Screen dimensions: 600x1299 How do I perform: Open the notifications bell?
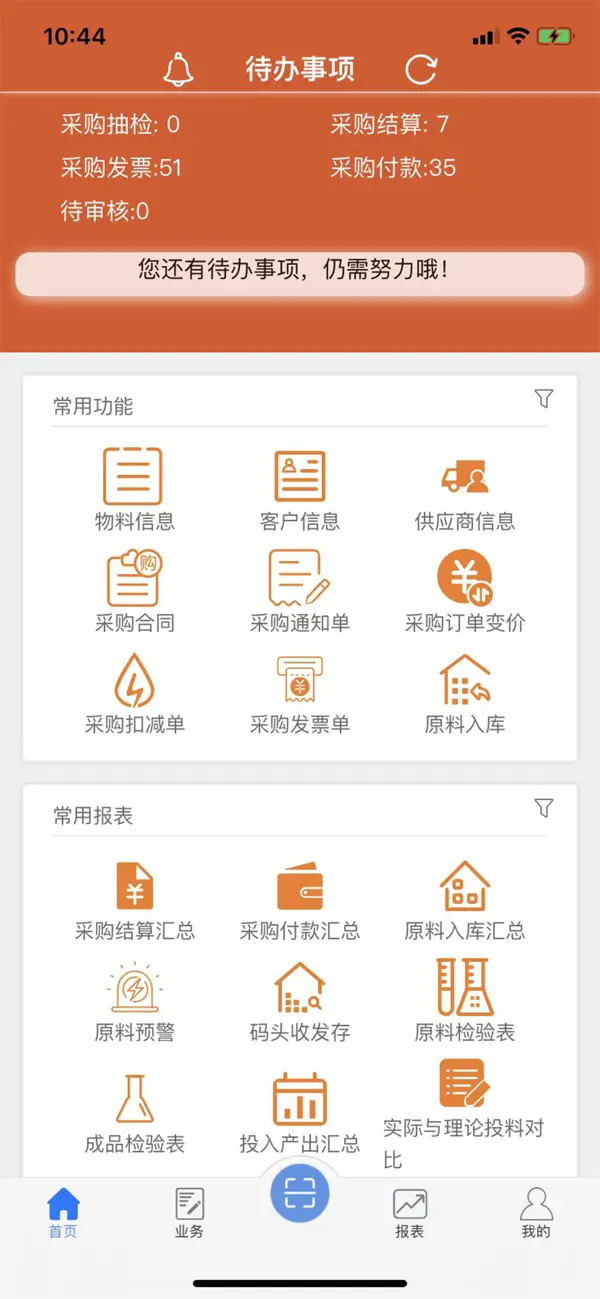coord(178,69)
